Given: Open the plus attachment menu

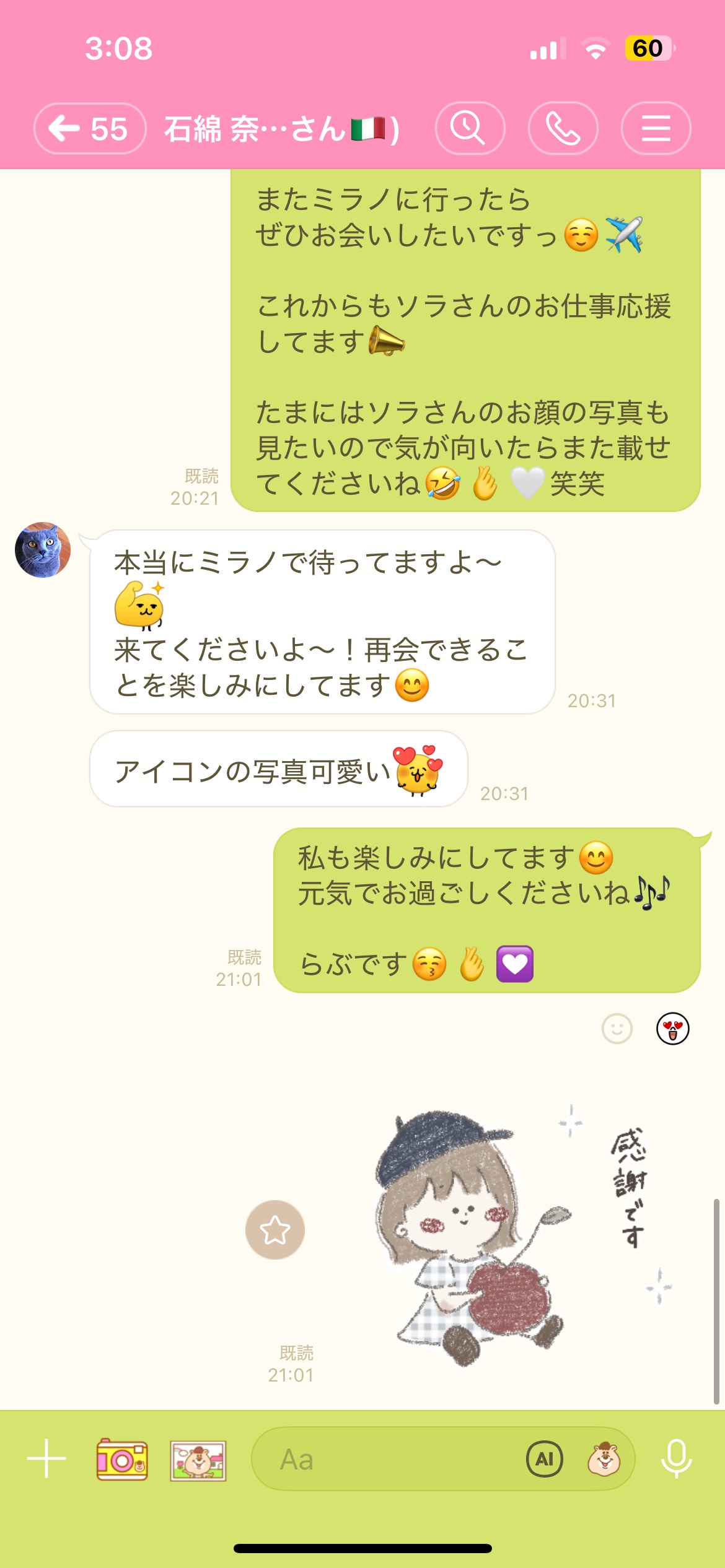Looking at the screenshot, I should point(46,1459).
